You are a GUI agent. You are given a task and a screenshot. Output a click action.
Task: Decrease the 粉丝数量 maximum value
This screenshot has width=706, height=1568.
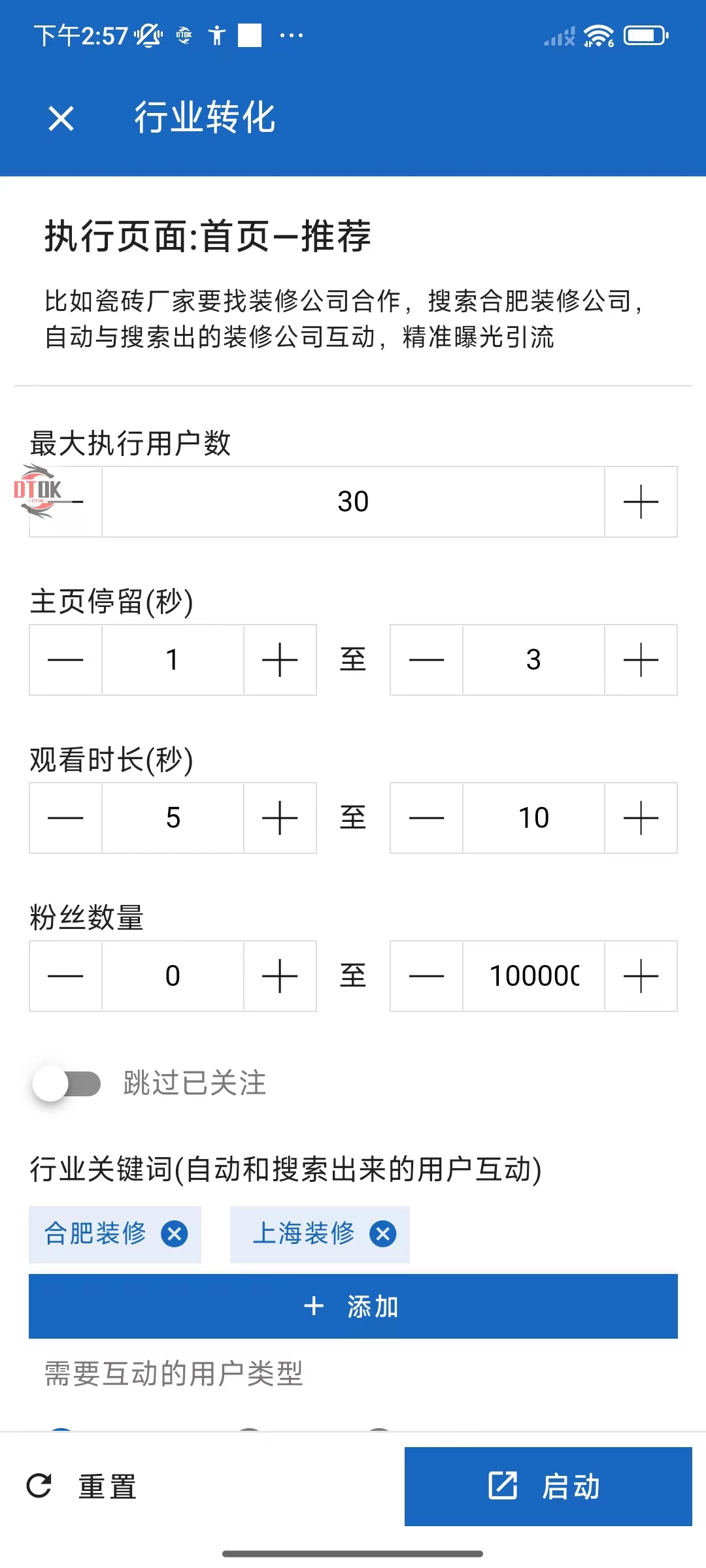click(426, 976)
